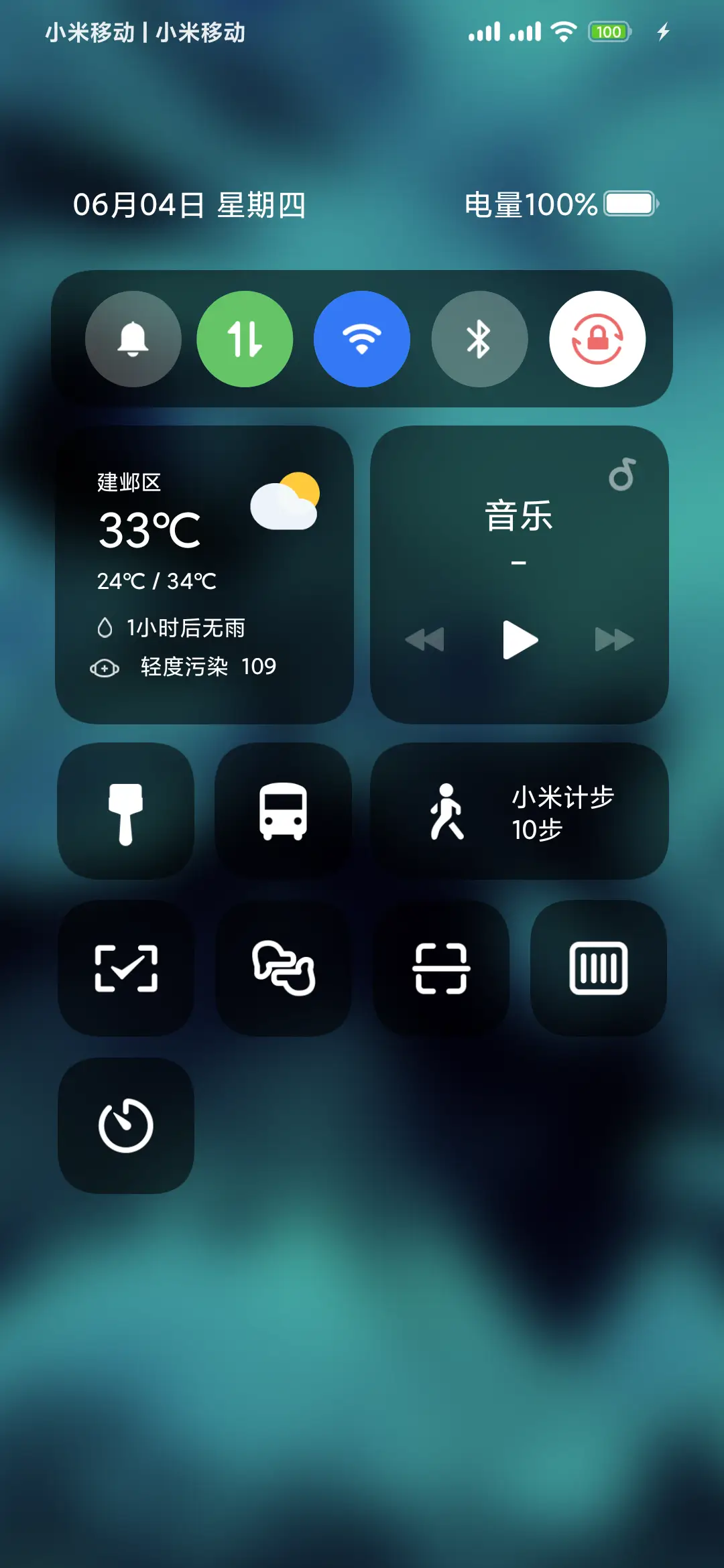Image resolution: width=724 pixels, height=1568 pixels.
Task: Enable Bluetooth
Action: coord(479,340)
